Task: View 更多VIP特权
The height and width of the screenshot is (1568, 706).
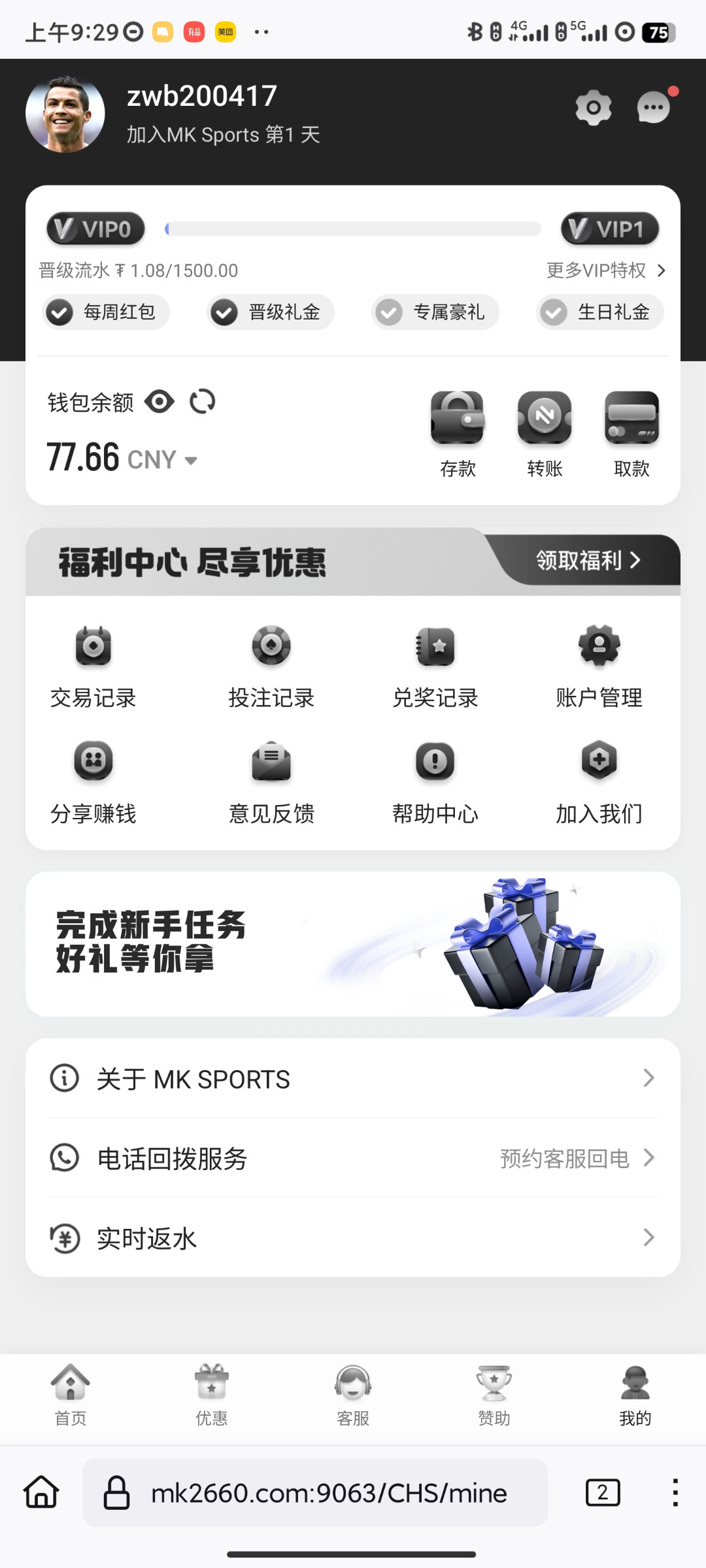Action: (605, 270)
